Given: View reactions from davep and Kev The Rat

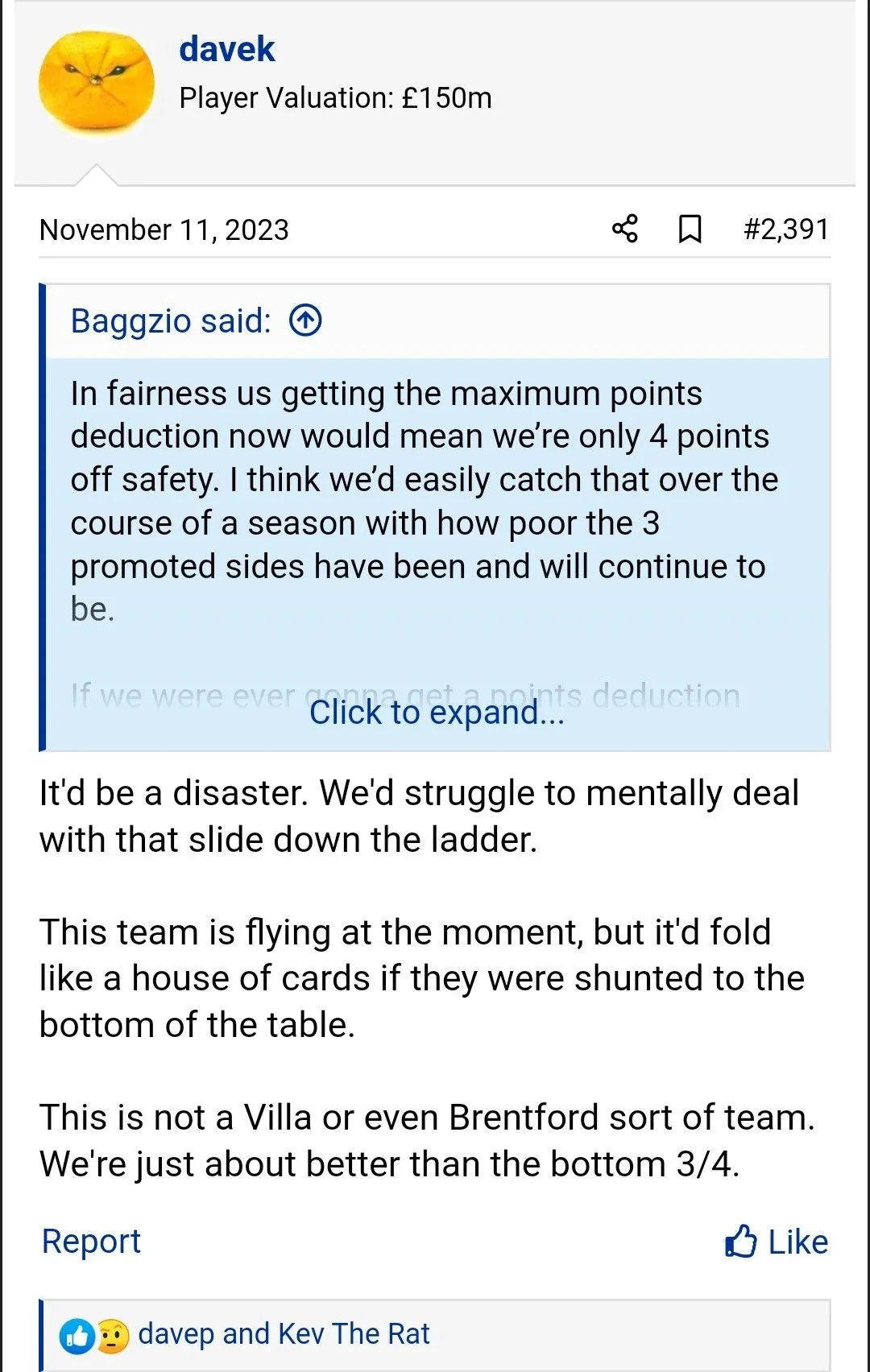Looking at the screenshot, I should tap(284, 1334).
